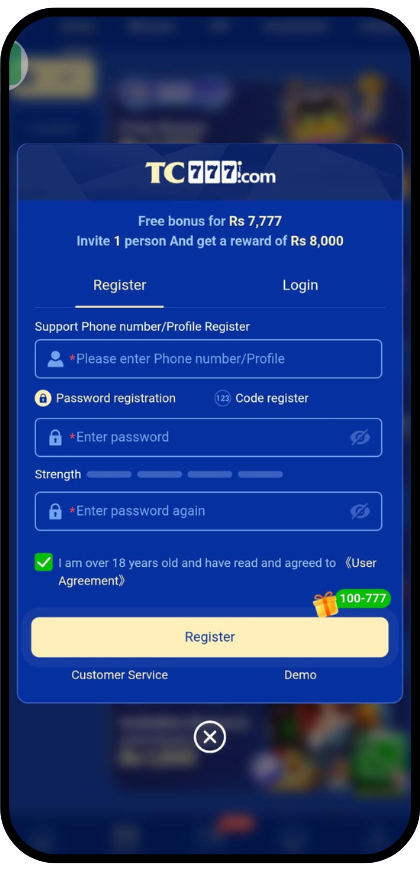Image resolution: width=420 pixels, height=870 pixels.
Task: Open the Demo mode
Action: (x=300, y=675)
